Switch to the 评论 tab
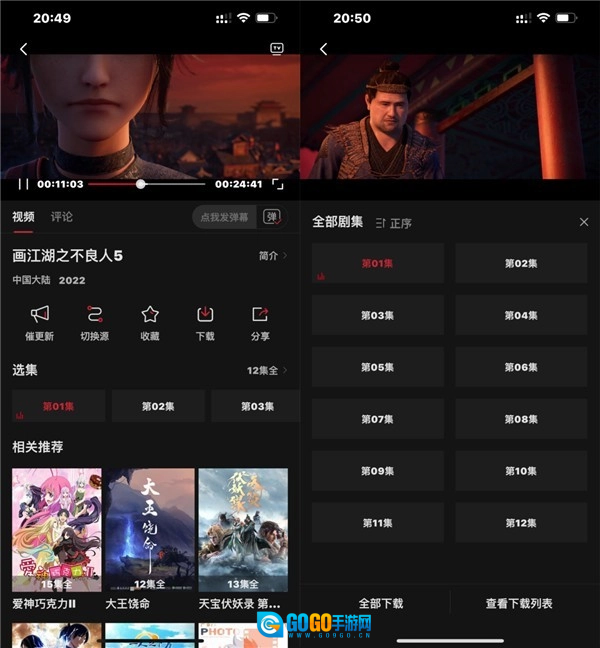The image size is (600, 648). [x=62, y=217]
